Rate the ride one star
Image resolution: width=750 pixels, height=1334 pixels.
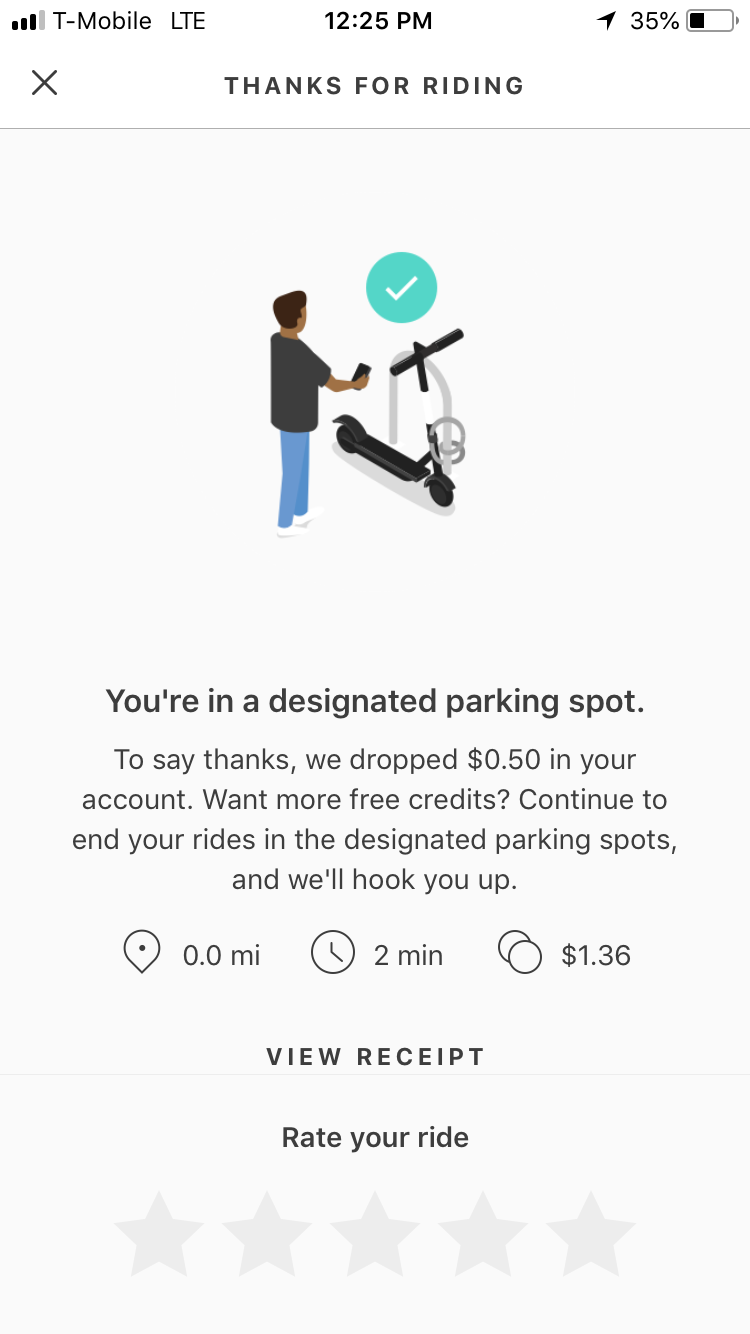tap(159, 1232)
